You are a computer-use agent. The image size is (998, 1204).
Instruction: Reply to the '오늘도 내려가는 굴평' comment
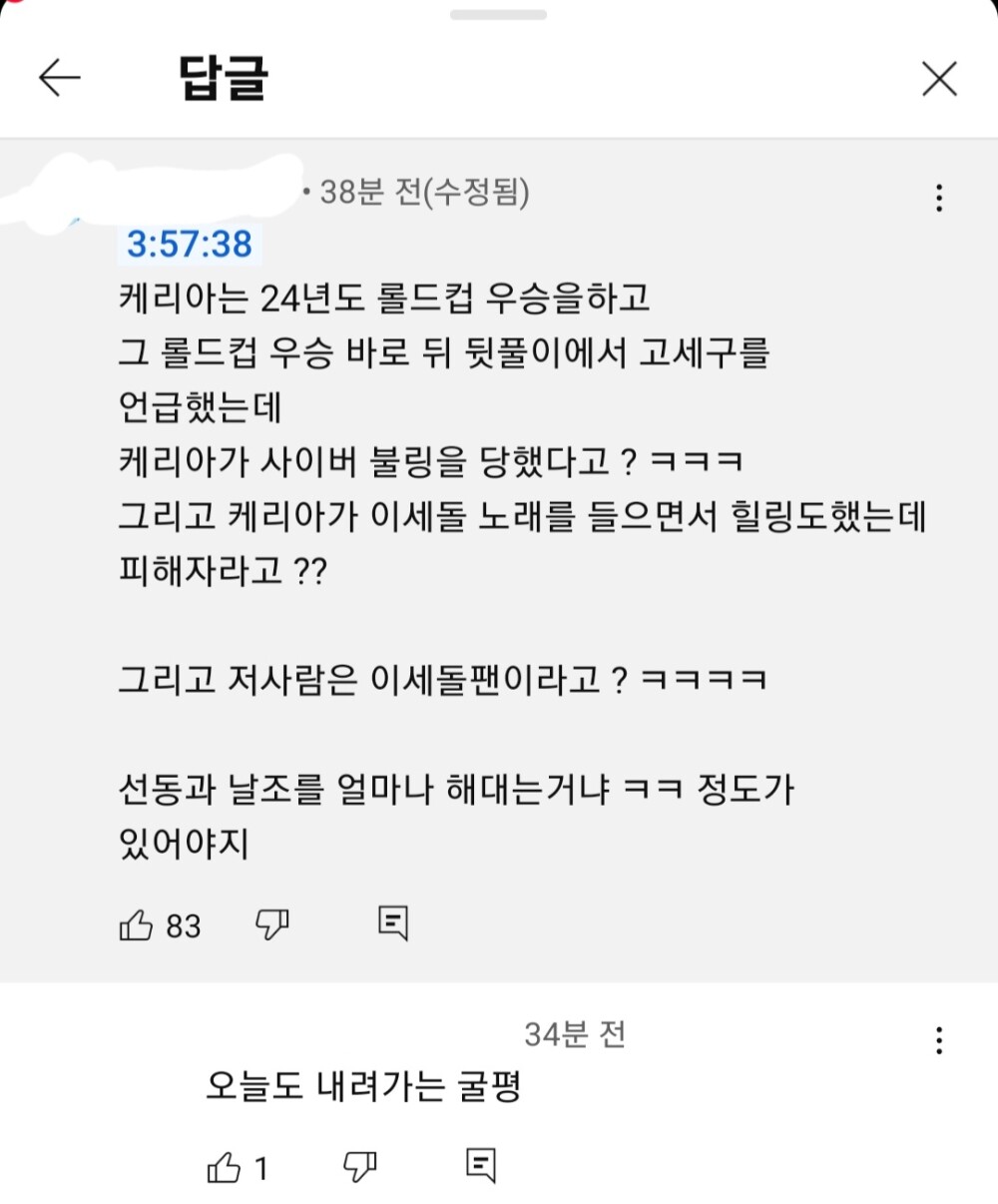tap(481, 1165)
